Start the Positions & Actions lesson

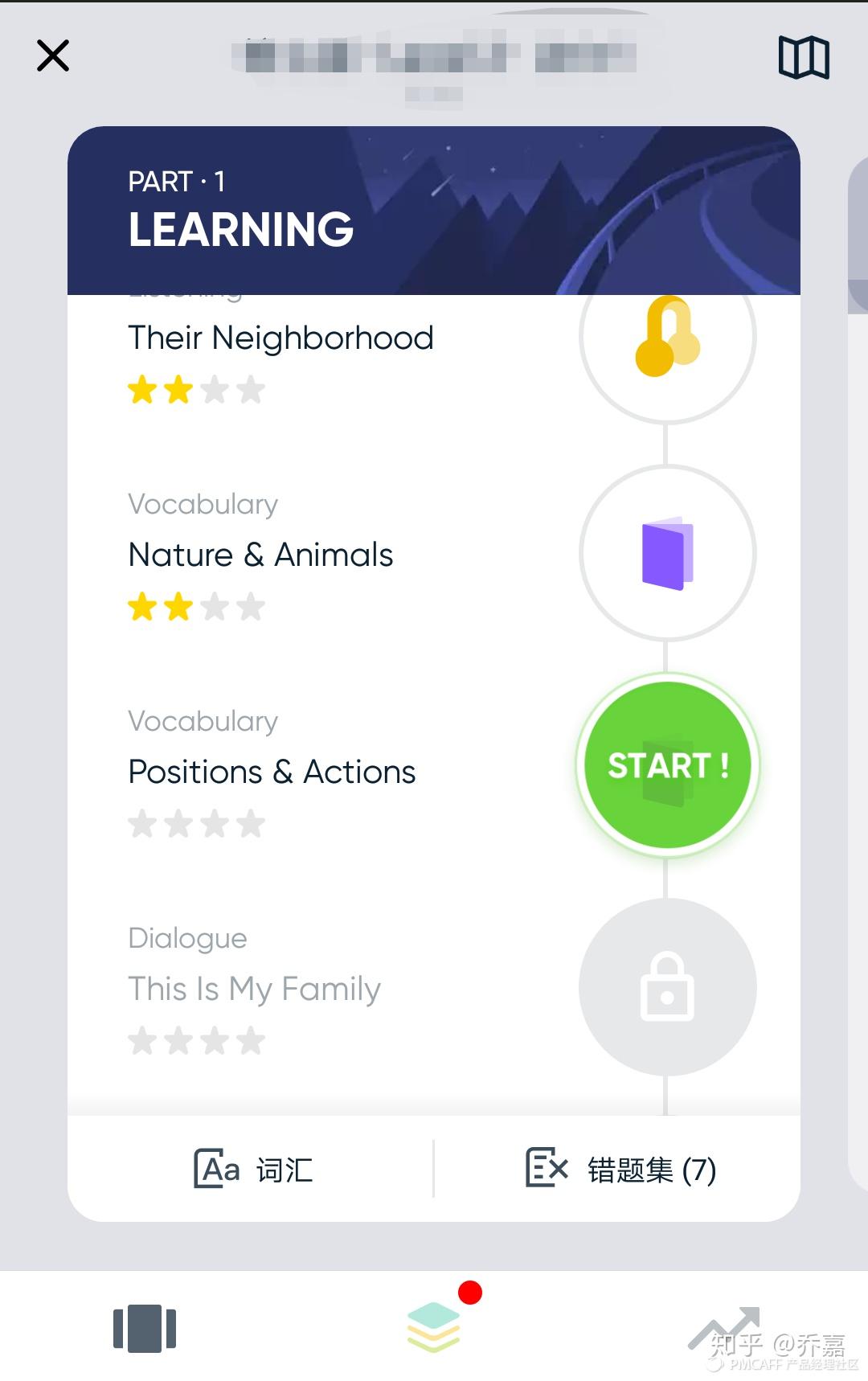(x=667, y=765)
